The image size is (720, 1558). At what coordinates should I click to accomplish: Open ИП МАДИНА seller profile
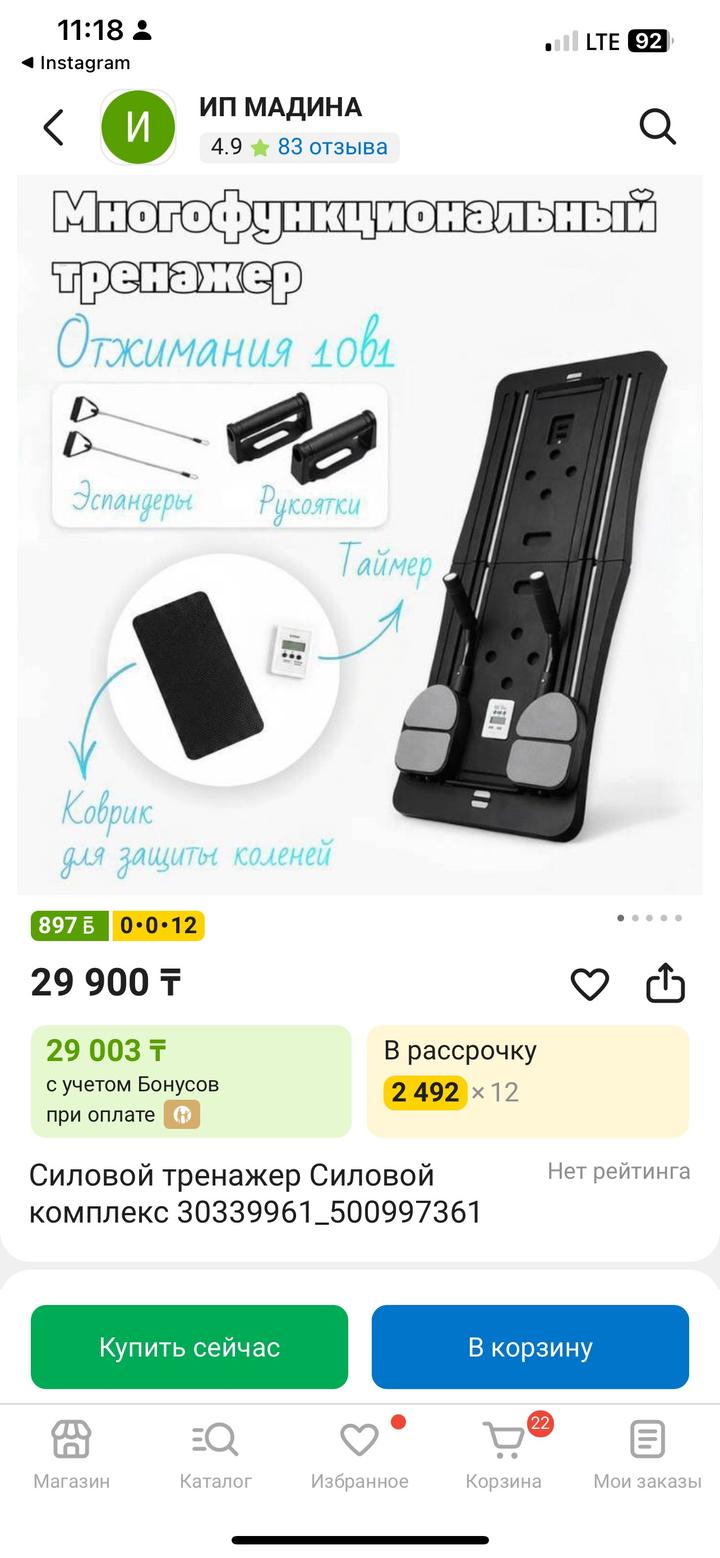(280, 107)
